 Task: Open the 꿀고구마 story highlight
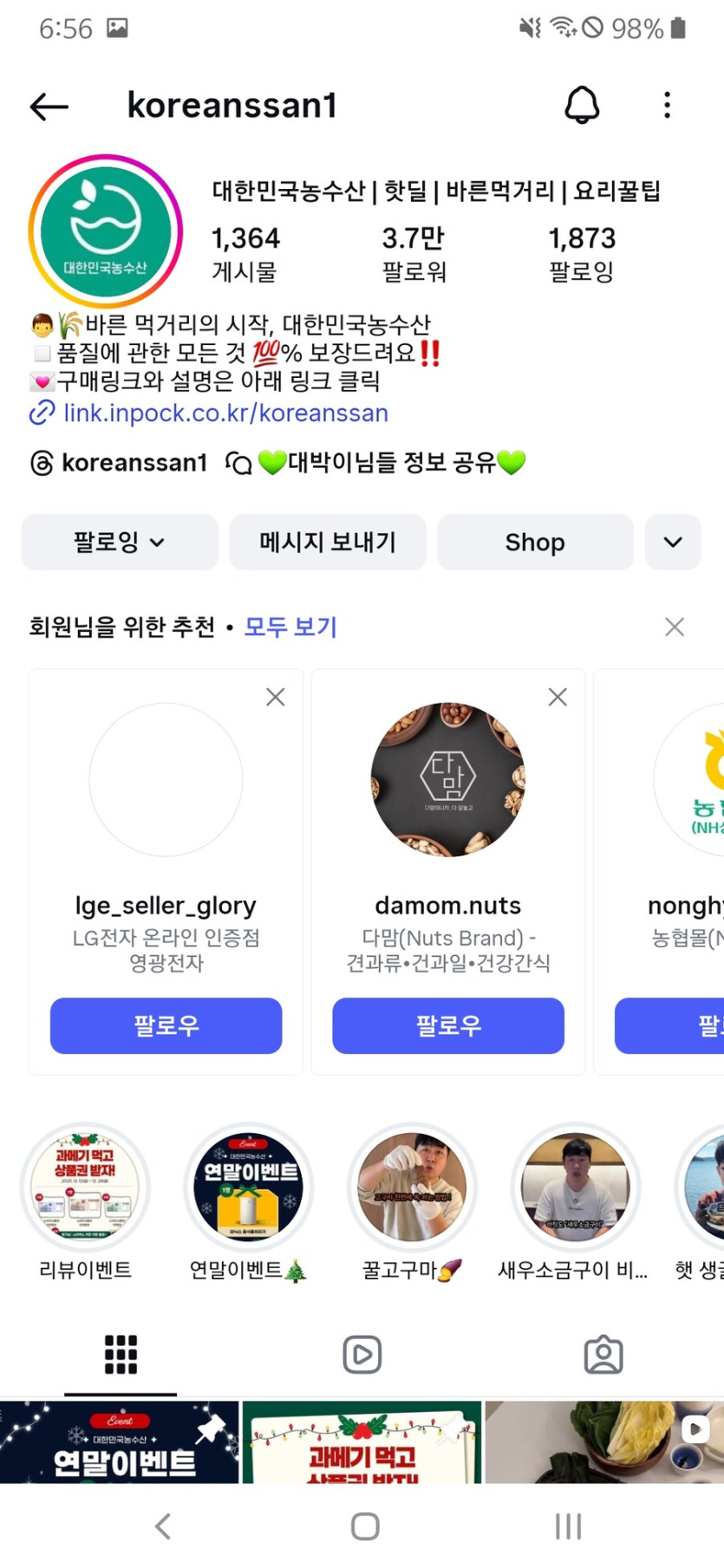(411, 1187)
